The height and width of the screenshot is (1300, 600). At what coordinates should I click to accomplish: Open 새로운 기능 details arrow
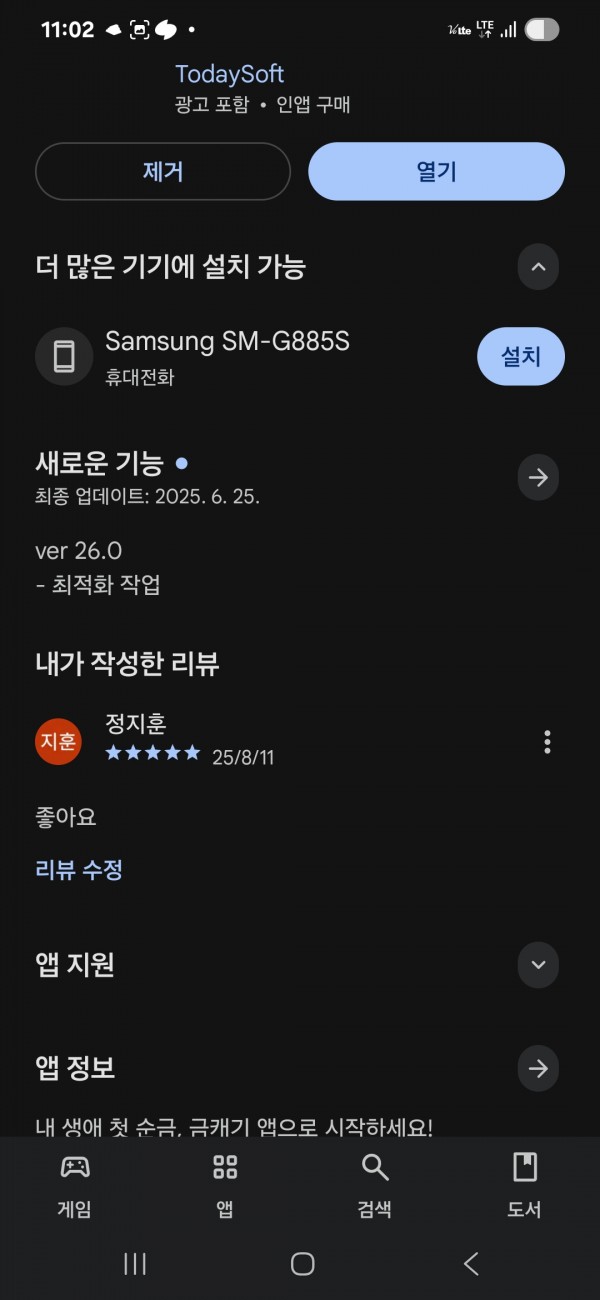(x=538, y=478)
